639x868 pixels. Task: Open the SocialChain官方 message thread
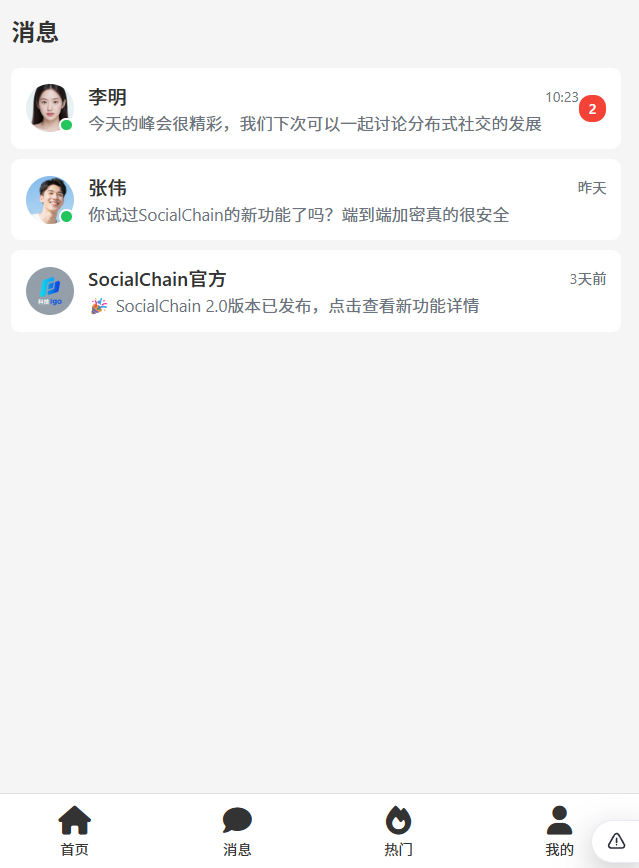315,291
